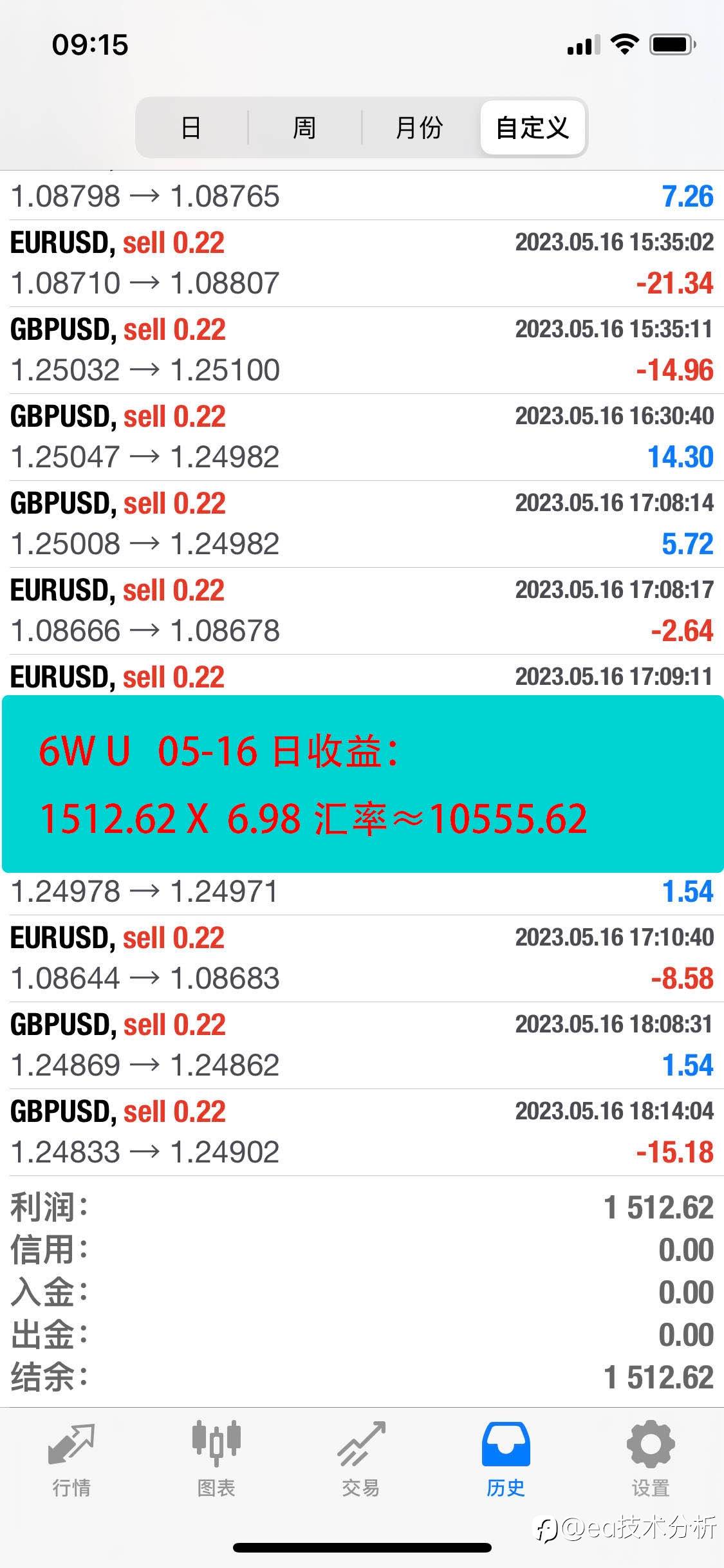
Task: Go to the 图表 chart tab
Action: (x=216, y=1459)
